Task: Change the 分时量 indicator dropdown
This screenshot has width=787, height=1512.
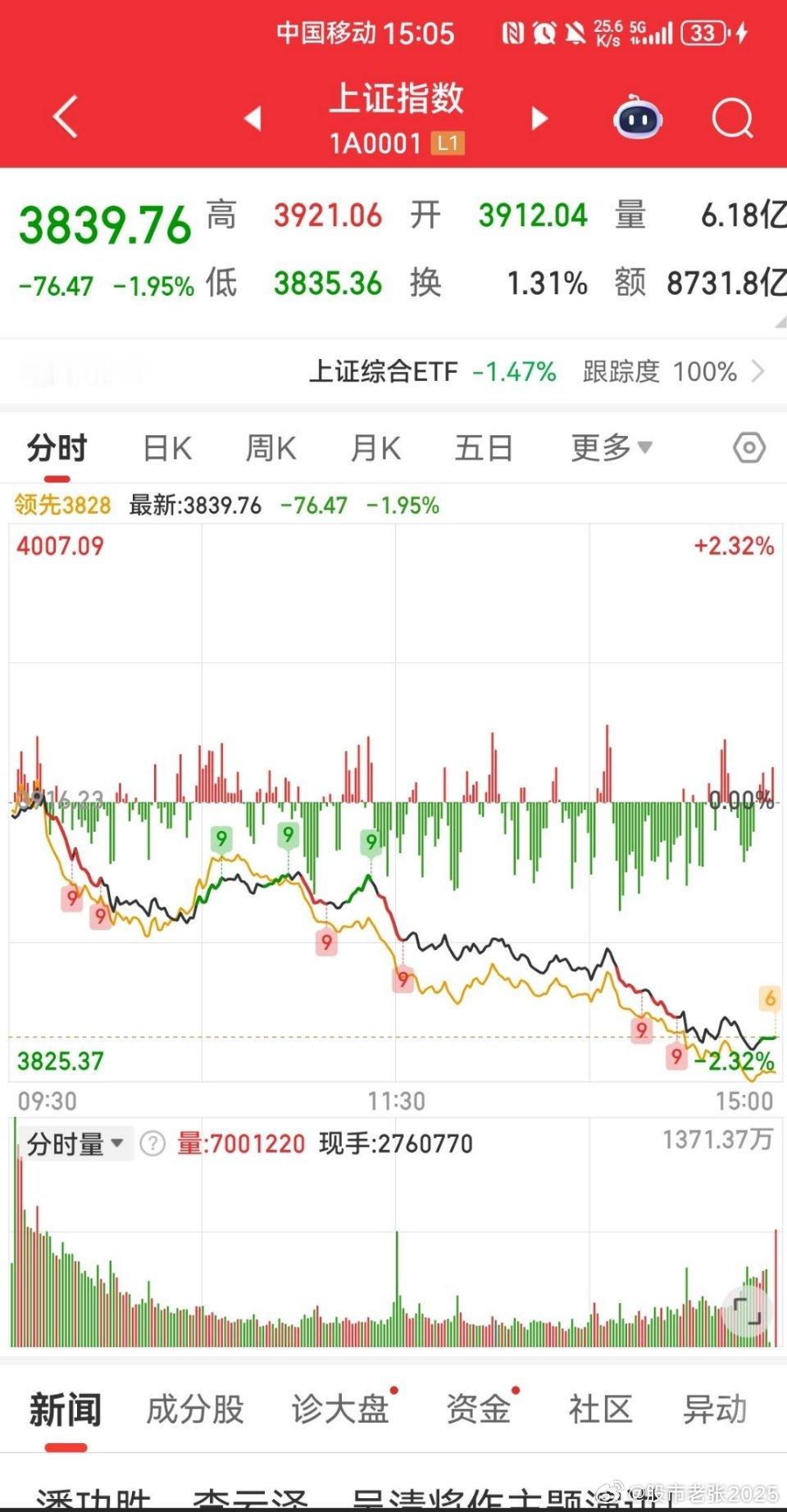Action: 75,1143
